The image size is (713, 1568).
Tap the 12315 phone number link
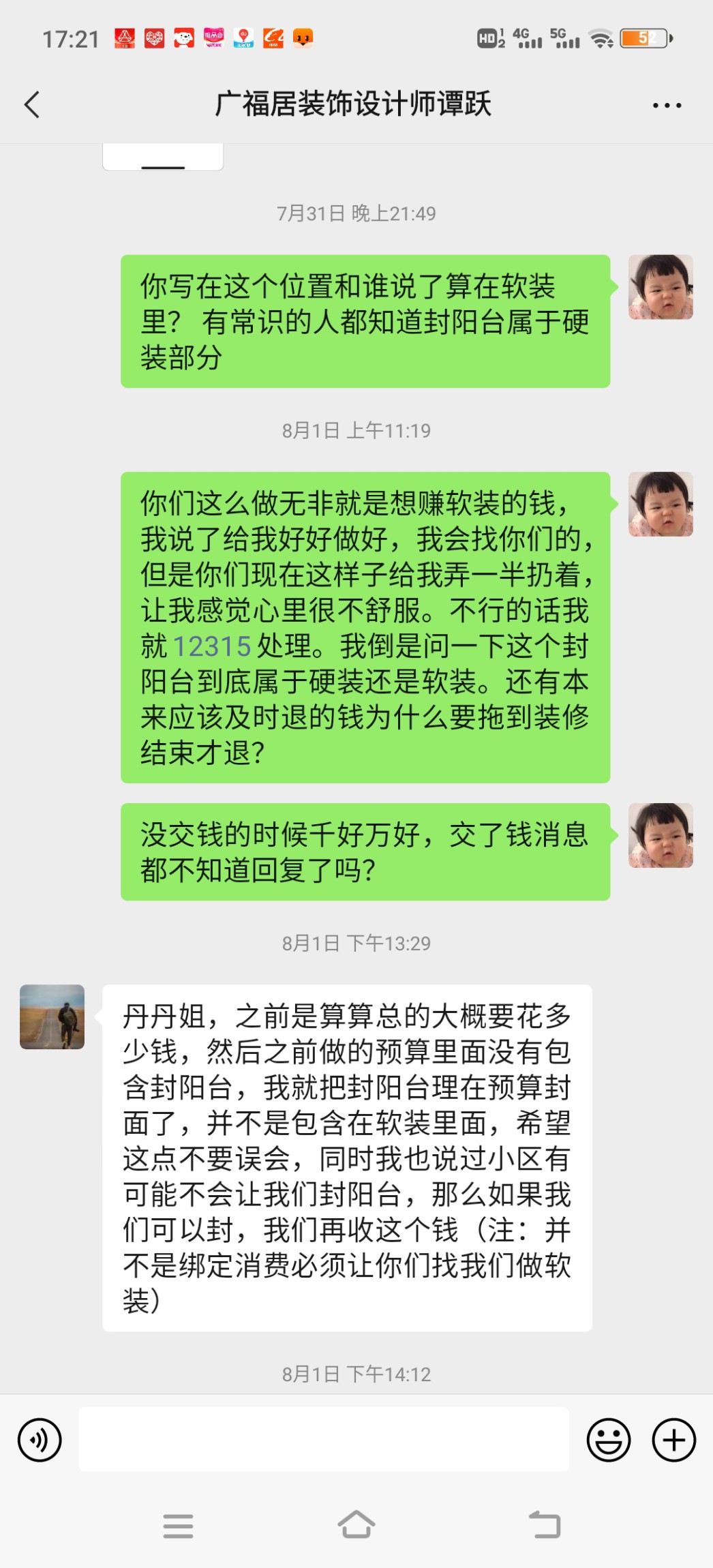point(212,646)
